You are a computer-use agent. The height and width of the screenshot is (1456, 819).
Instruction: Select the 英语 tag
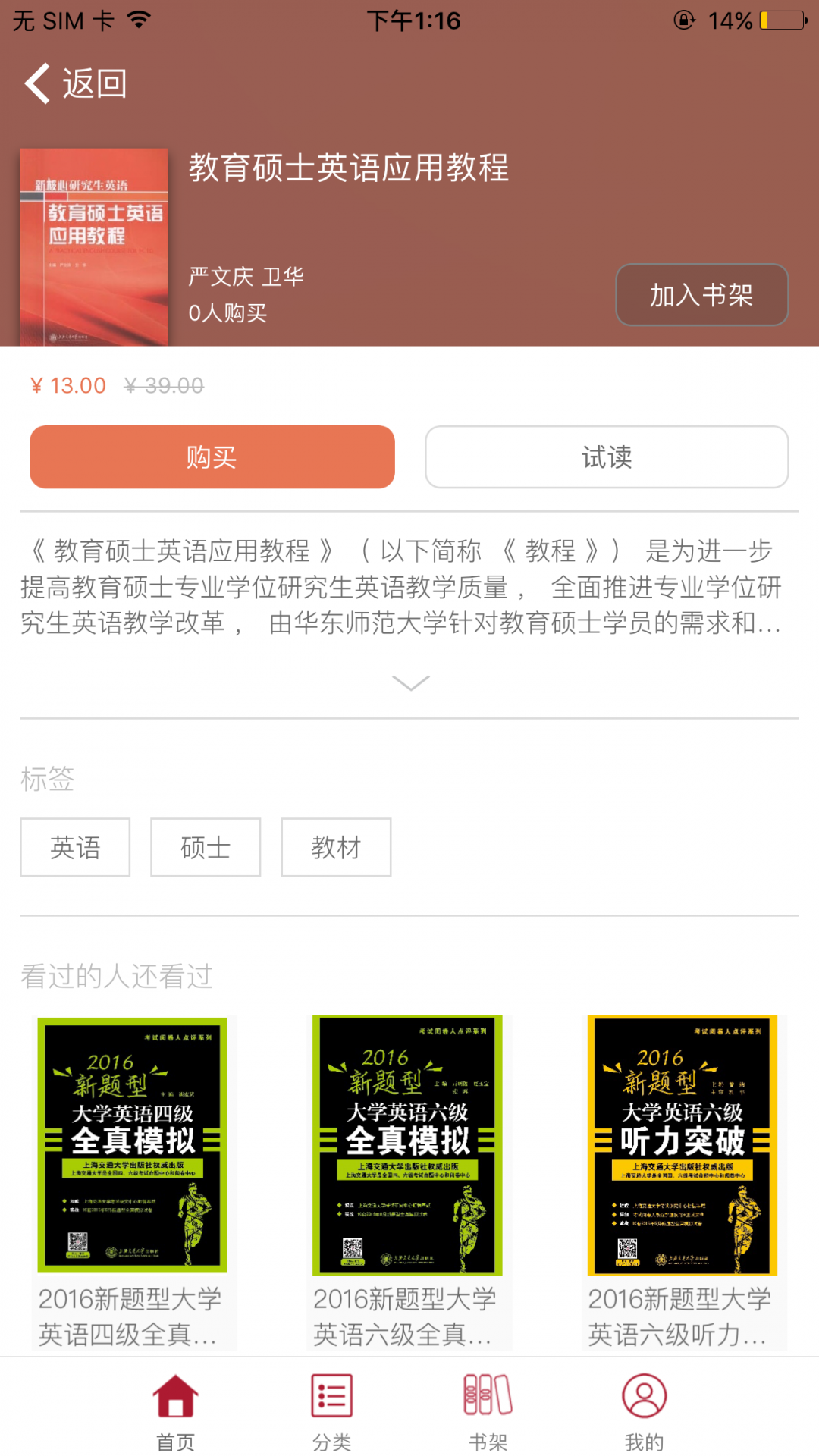click(75, 847)
